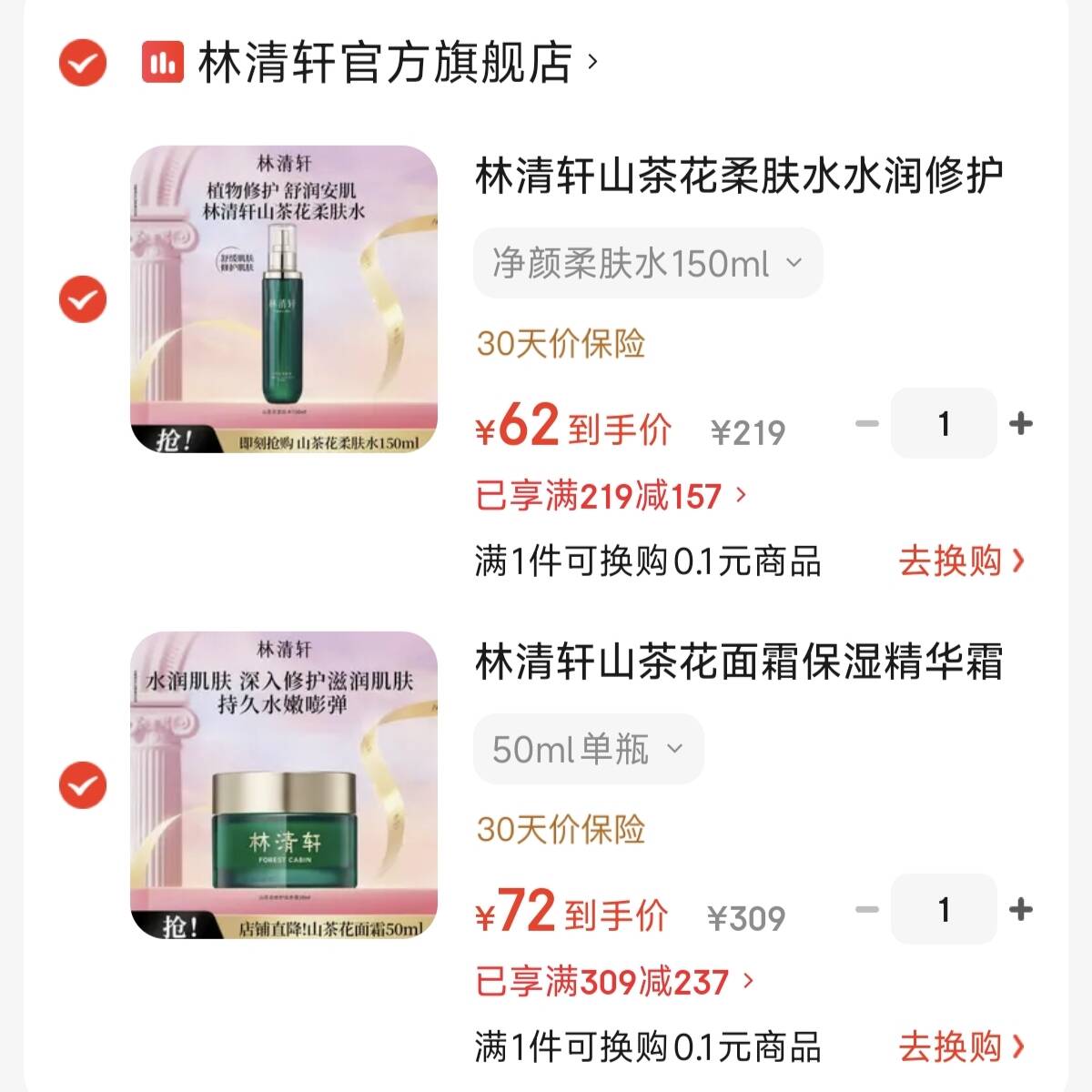Image resolution: width=1092 pixels, height=1092 pixels.
Task: Decrease quantity of 山茶花柔肤水
Action: [867, 423]
